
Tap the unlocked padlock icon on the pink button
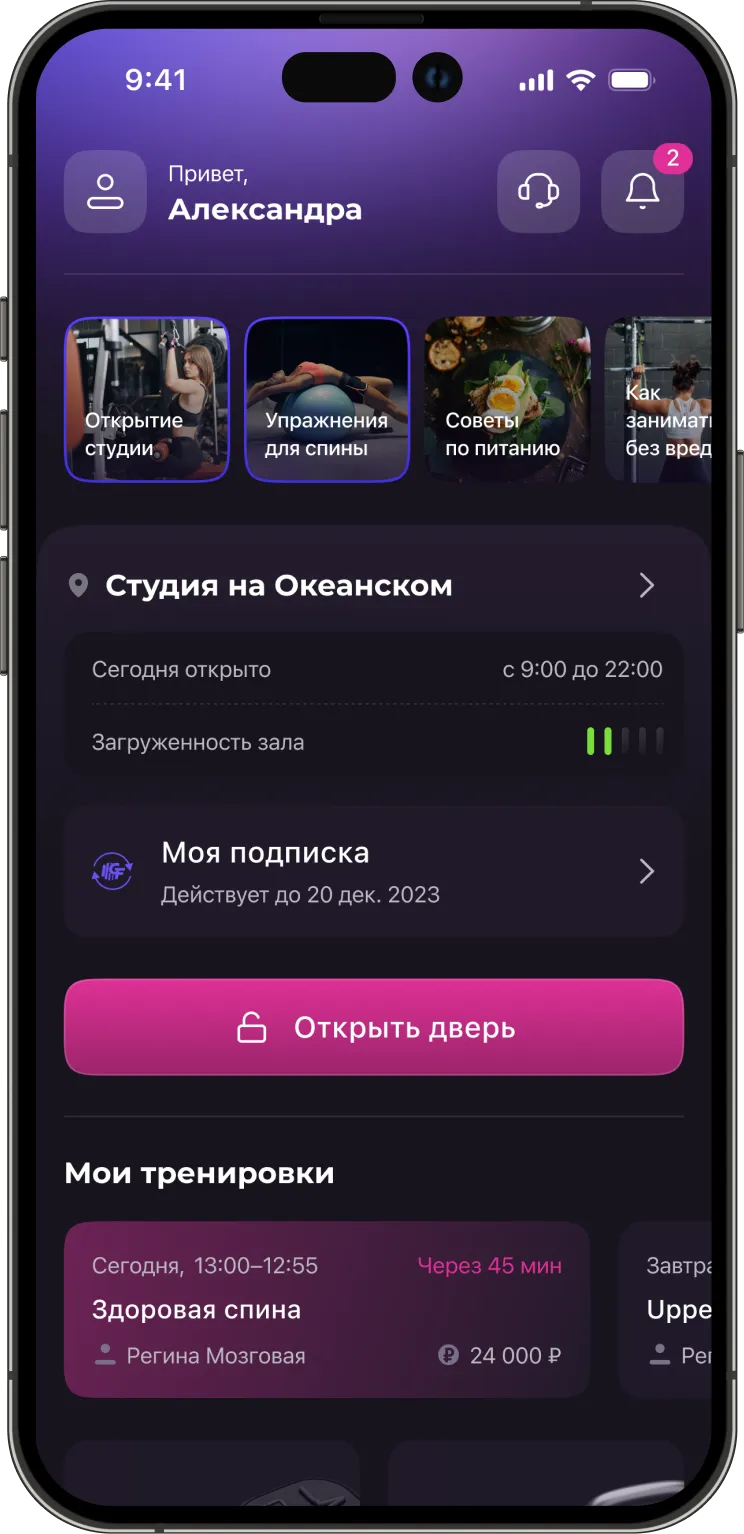click(x=250, y=1027)
